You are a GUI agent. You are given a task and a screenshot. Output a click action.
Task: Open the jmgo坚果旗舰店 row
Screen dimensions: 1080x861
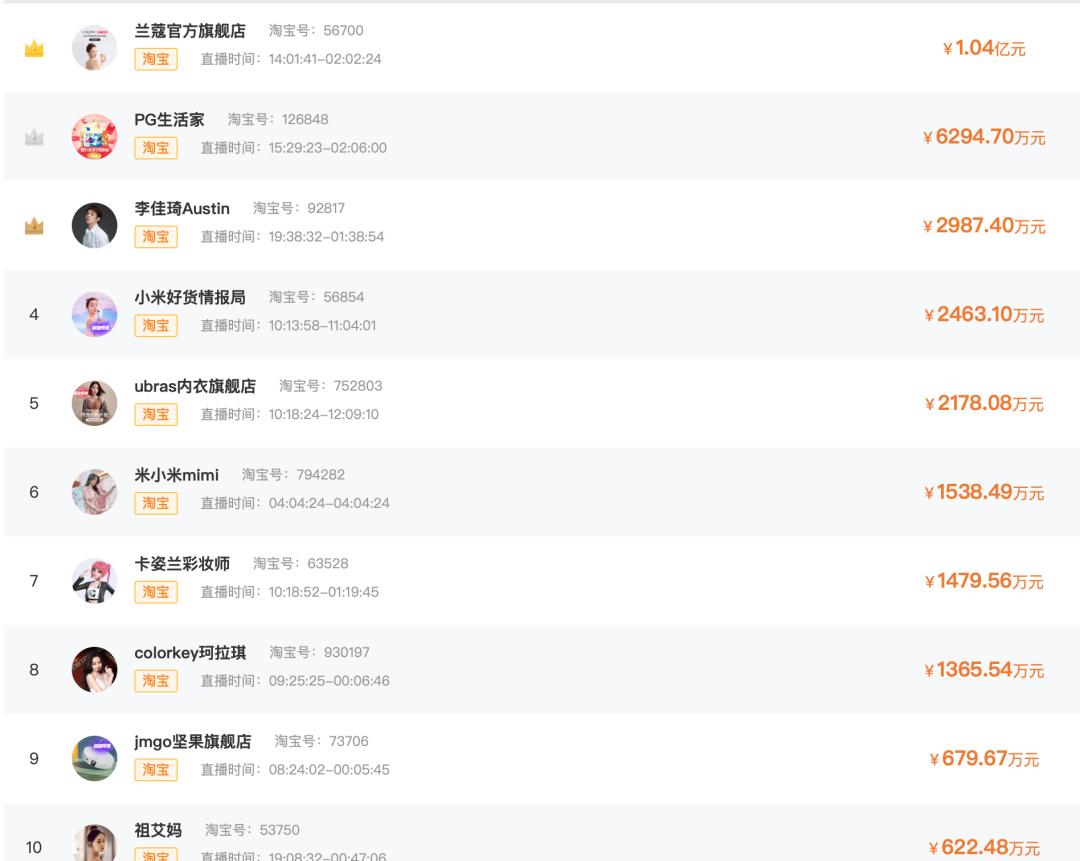point(192,741)
